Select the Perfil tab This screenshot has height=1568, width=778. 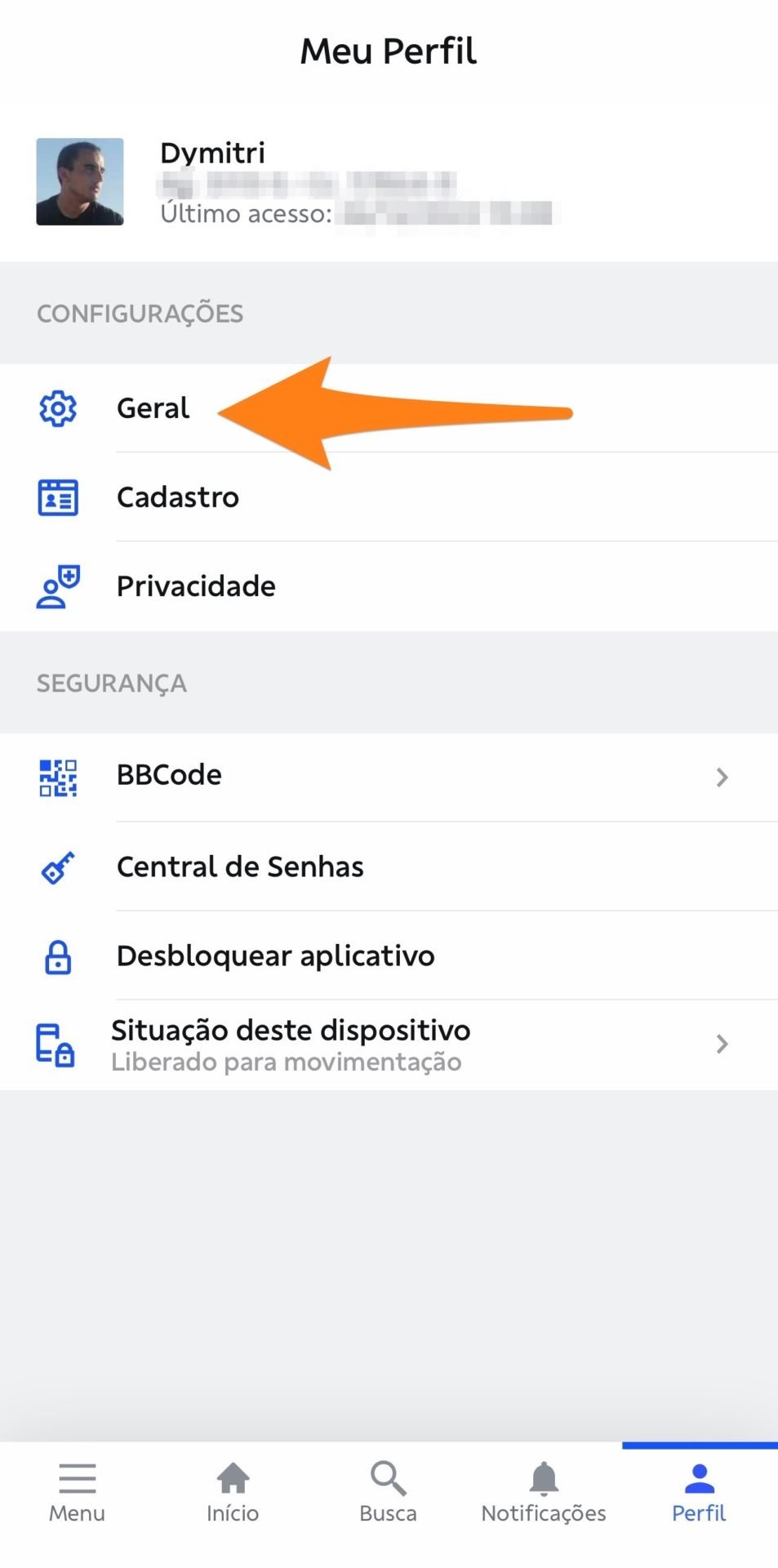700,1493
